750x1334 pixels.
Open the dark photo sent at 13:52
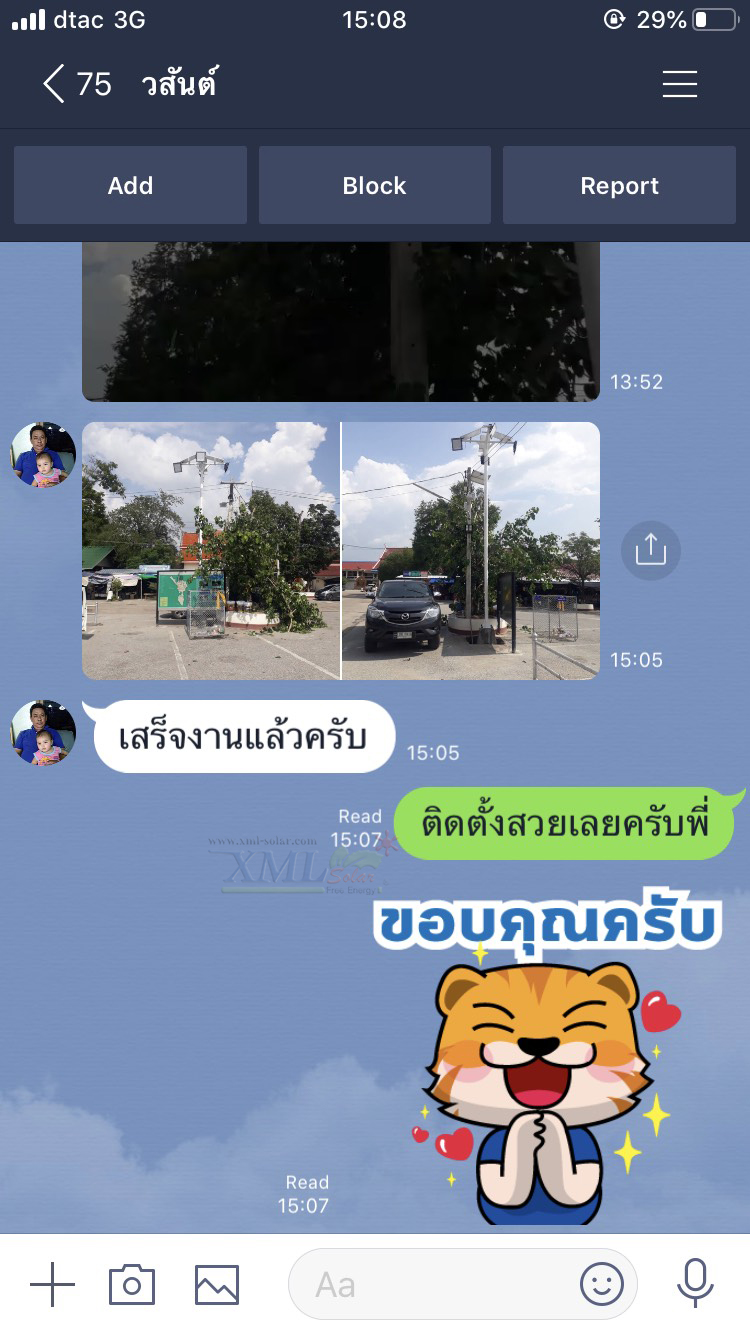pos(340,322)
